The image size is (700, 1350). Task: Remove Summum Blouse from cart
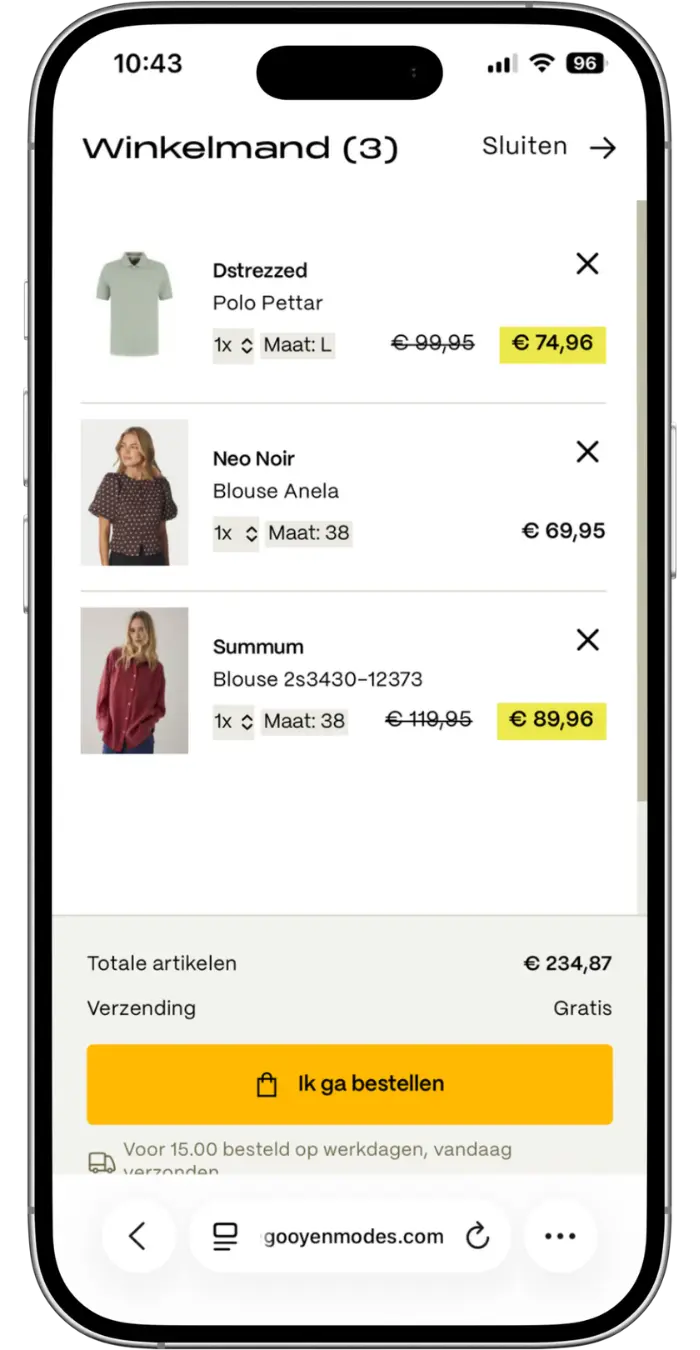tap(588, 640)
